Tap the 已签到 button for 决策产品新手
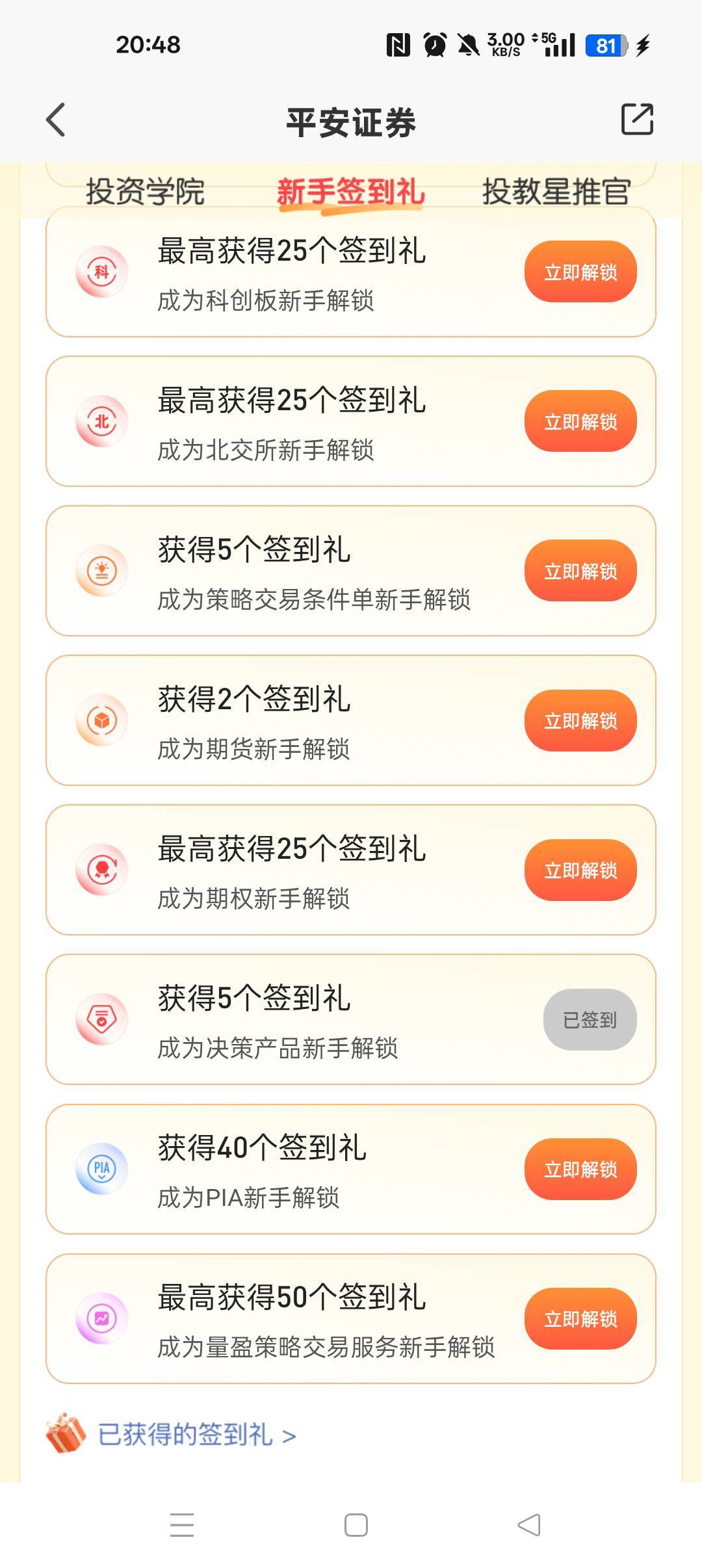Image resolution: width=702 pixels, height=1568 pixels. [590, 1019]
